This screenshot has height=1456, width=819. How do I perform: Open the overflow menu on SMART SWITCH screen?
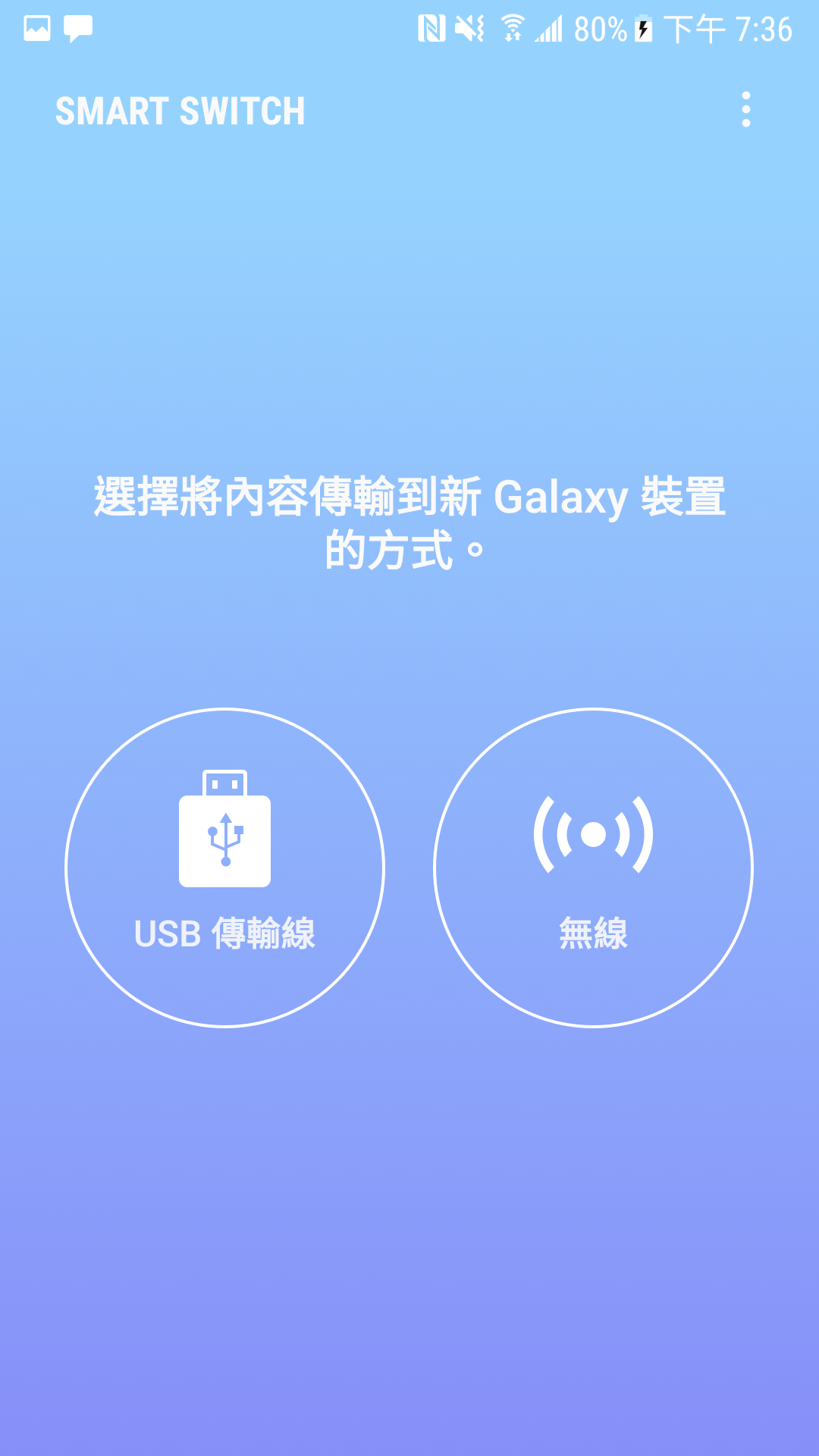tap(747, 110)
